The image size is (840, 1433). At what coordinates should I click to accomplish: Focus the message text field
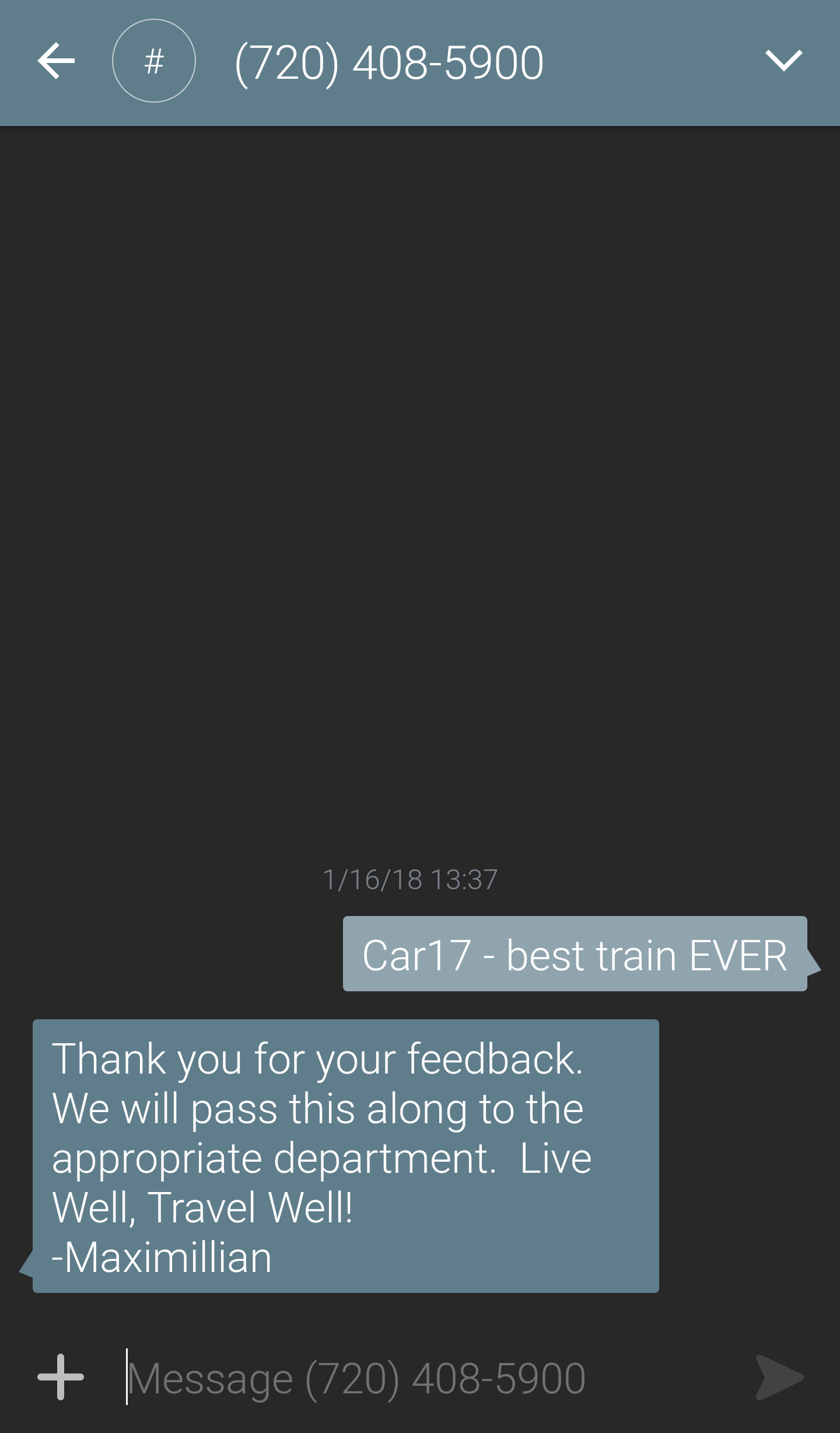(x=432, y=1378)
